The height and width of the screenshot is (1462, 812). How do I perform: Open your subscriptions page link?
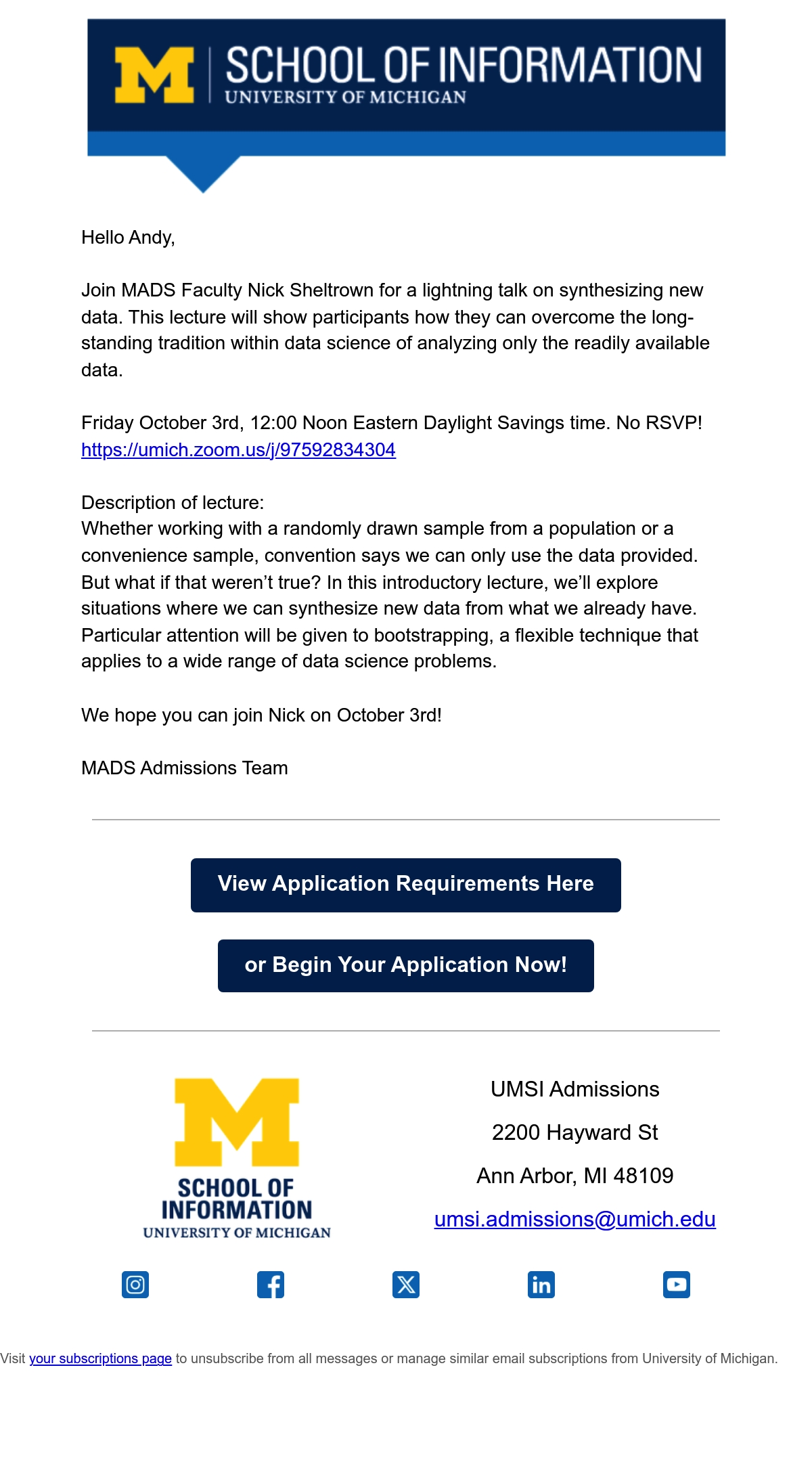[100, 1358]
